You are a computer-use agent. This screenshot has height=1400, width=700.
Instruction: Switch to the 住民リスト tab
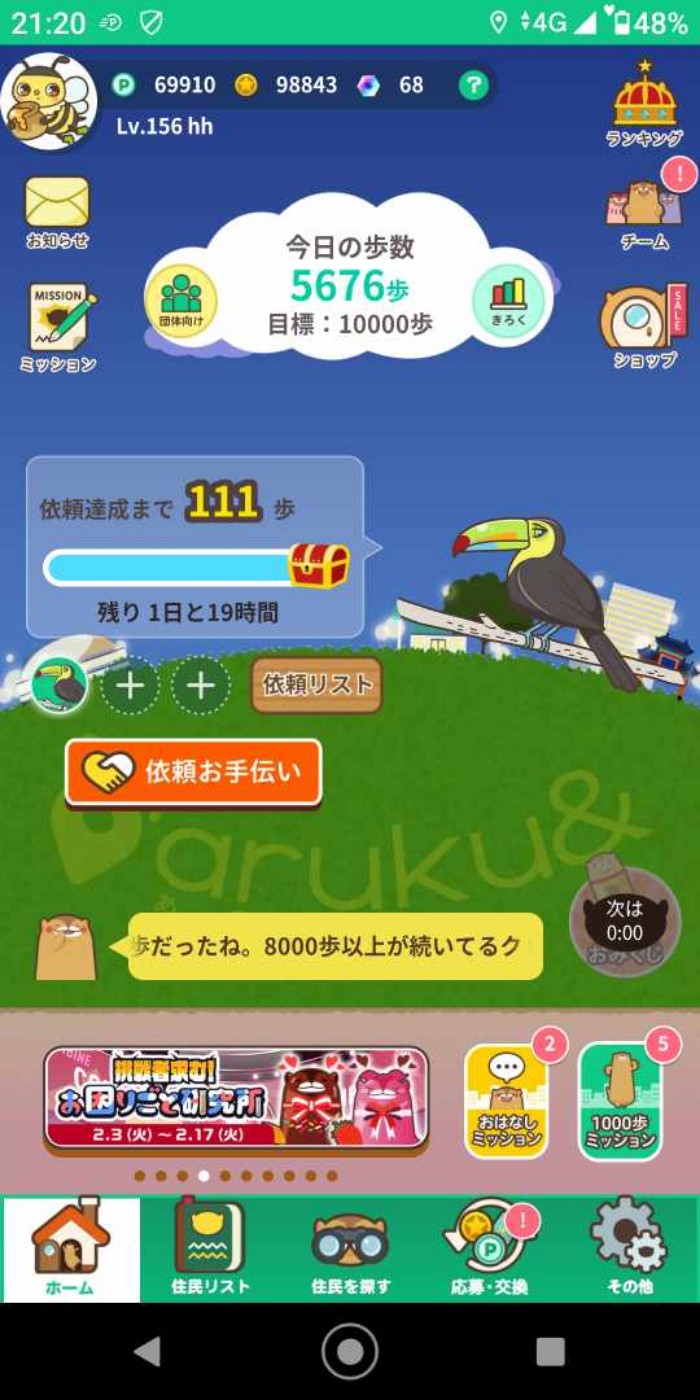pyautogui.click(x=210, y=1249)
